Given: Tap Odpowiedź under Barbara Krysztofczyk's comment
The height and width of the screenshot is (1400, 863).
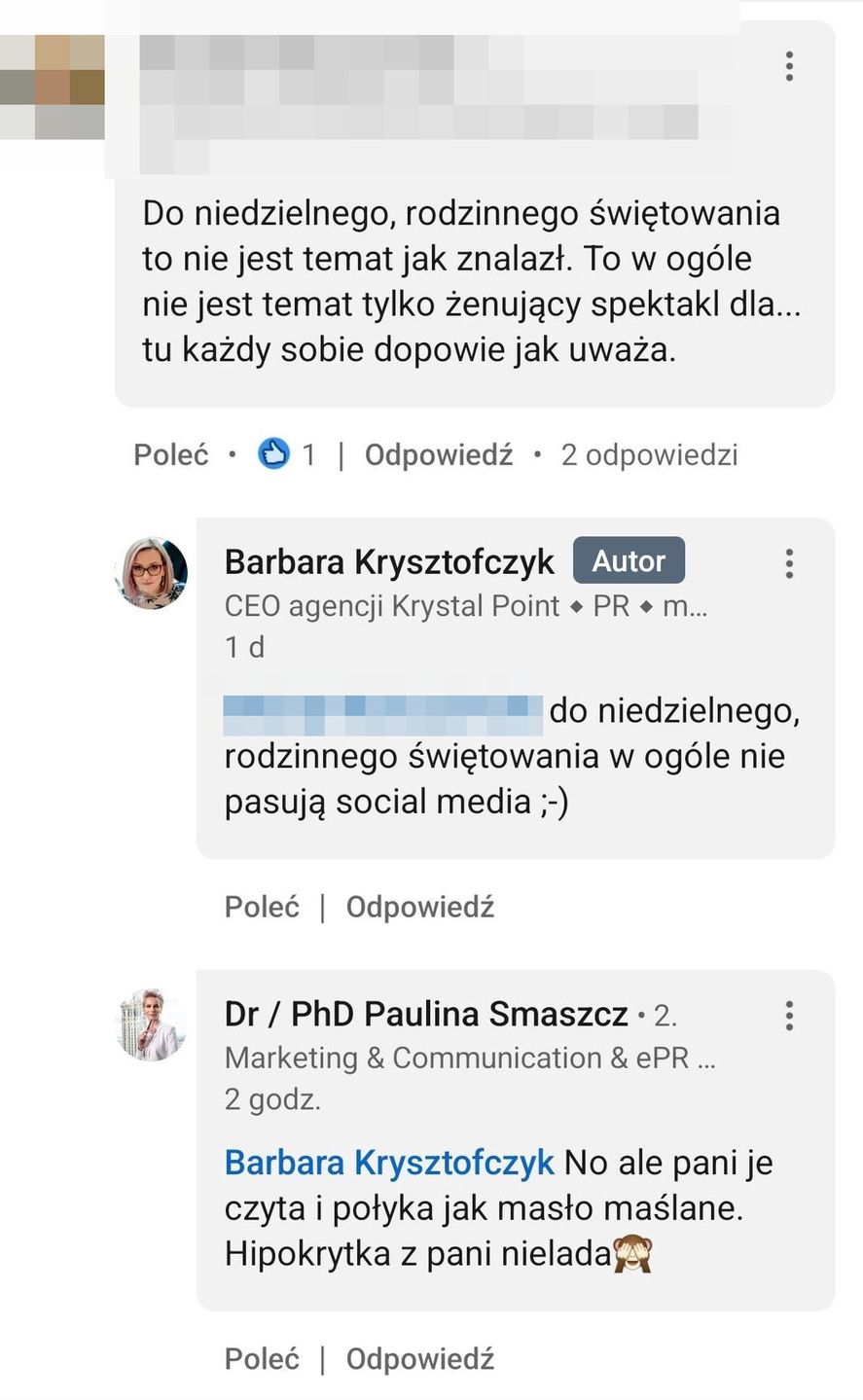Looking at the screenshot, I should (420, 907).
